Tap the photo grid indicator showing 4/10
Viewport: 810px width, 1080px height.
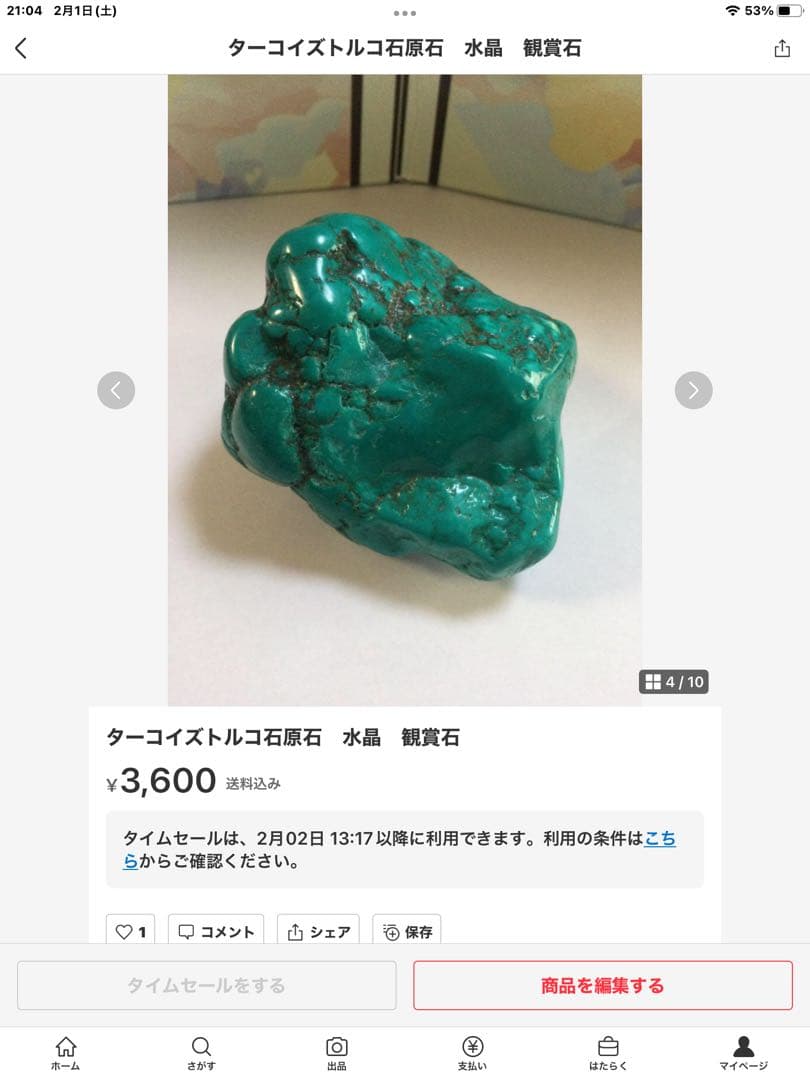pyautogui.click(x=674, y=681)
